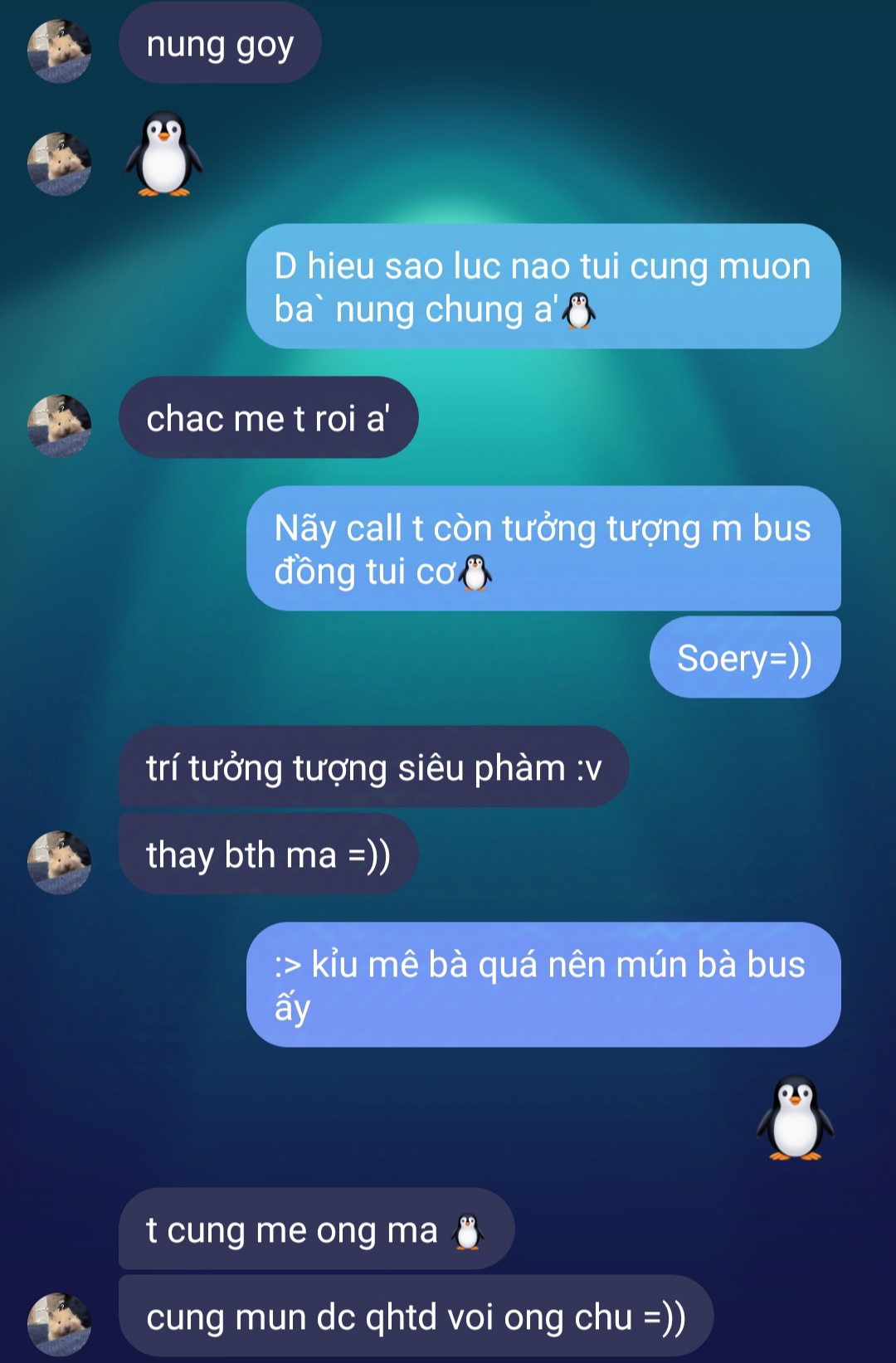Open profile picture beside 'thay bth ma =))'

pos(59,862)
